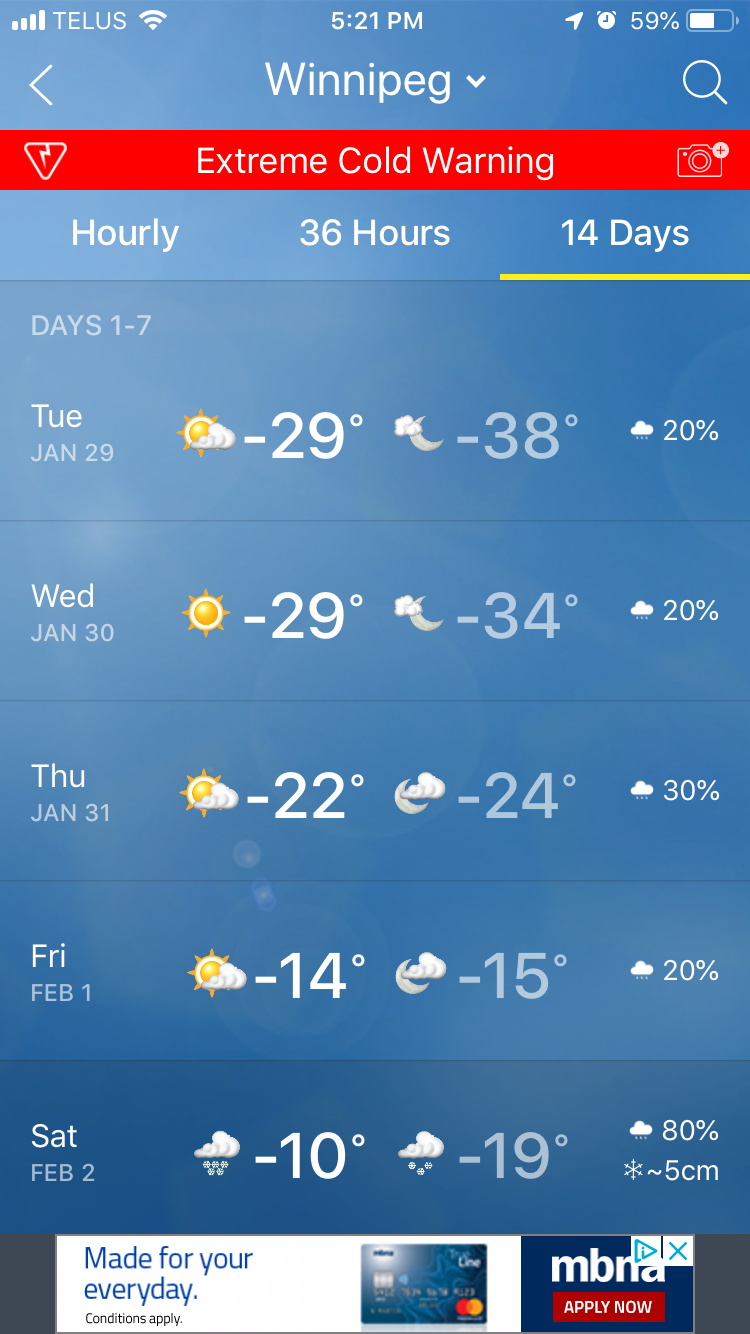
Task: Close the MBNA ad banner
Action: [678, 1250]
